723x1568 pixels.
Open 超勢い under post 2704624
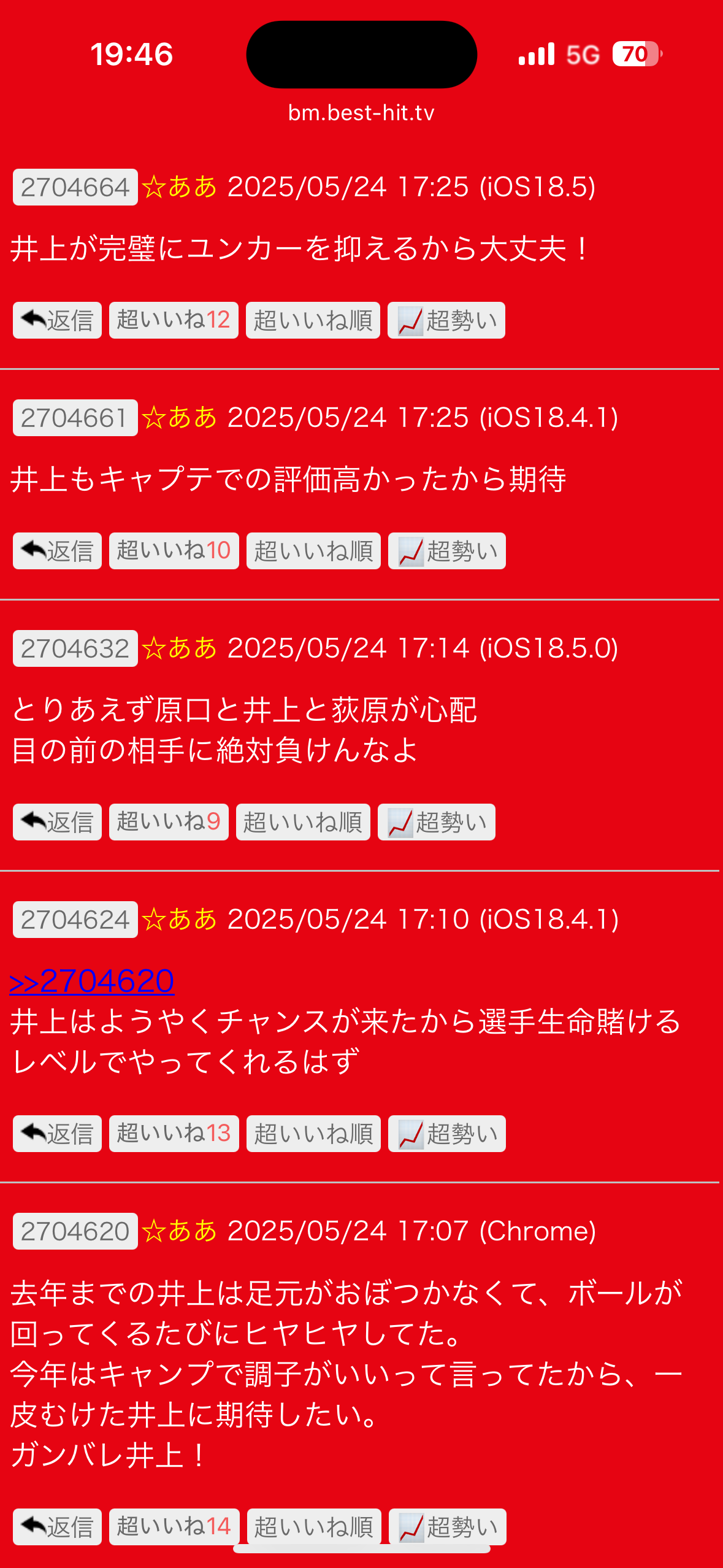coord(447,1134)
